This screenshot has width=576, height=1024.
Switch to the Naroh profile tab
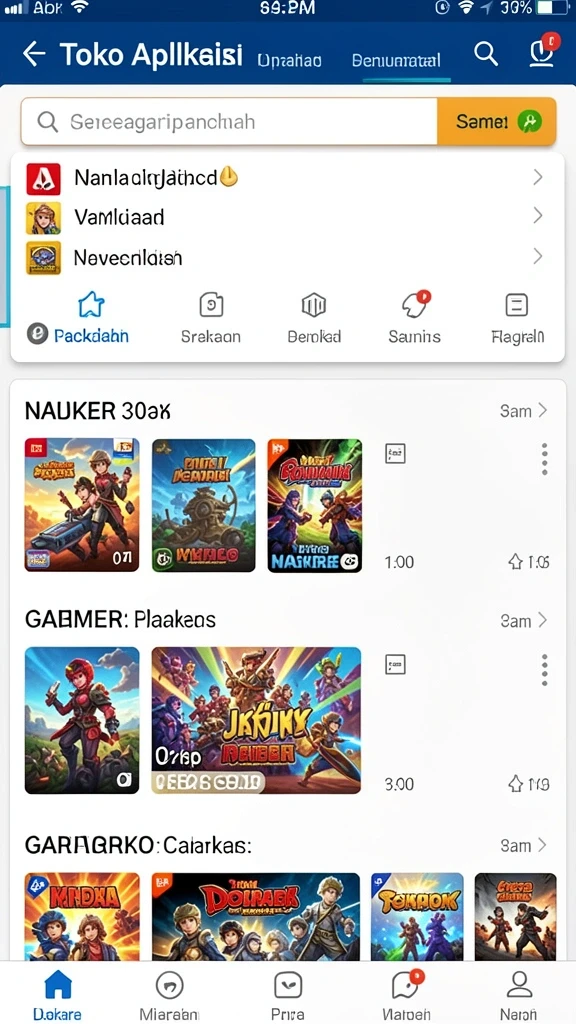(x=519, y=995)
